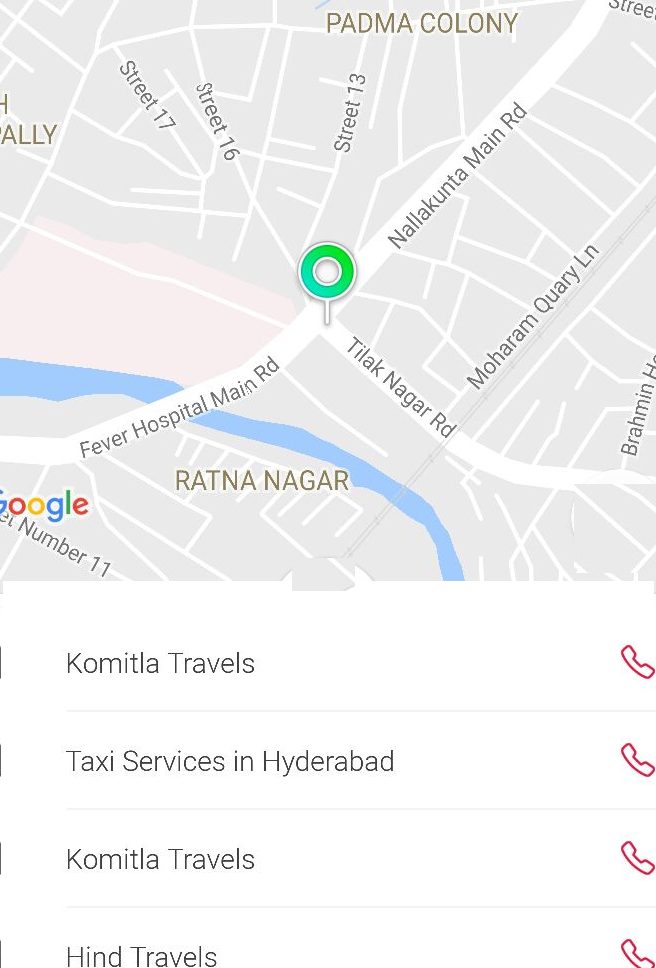Call Hind Travels via the phone icon
Image resolution: width=656 pixels, height=968 pixels.
pos(637,954)
